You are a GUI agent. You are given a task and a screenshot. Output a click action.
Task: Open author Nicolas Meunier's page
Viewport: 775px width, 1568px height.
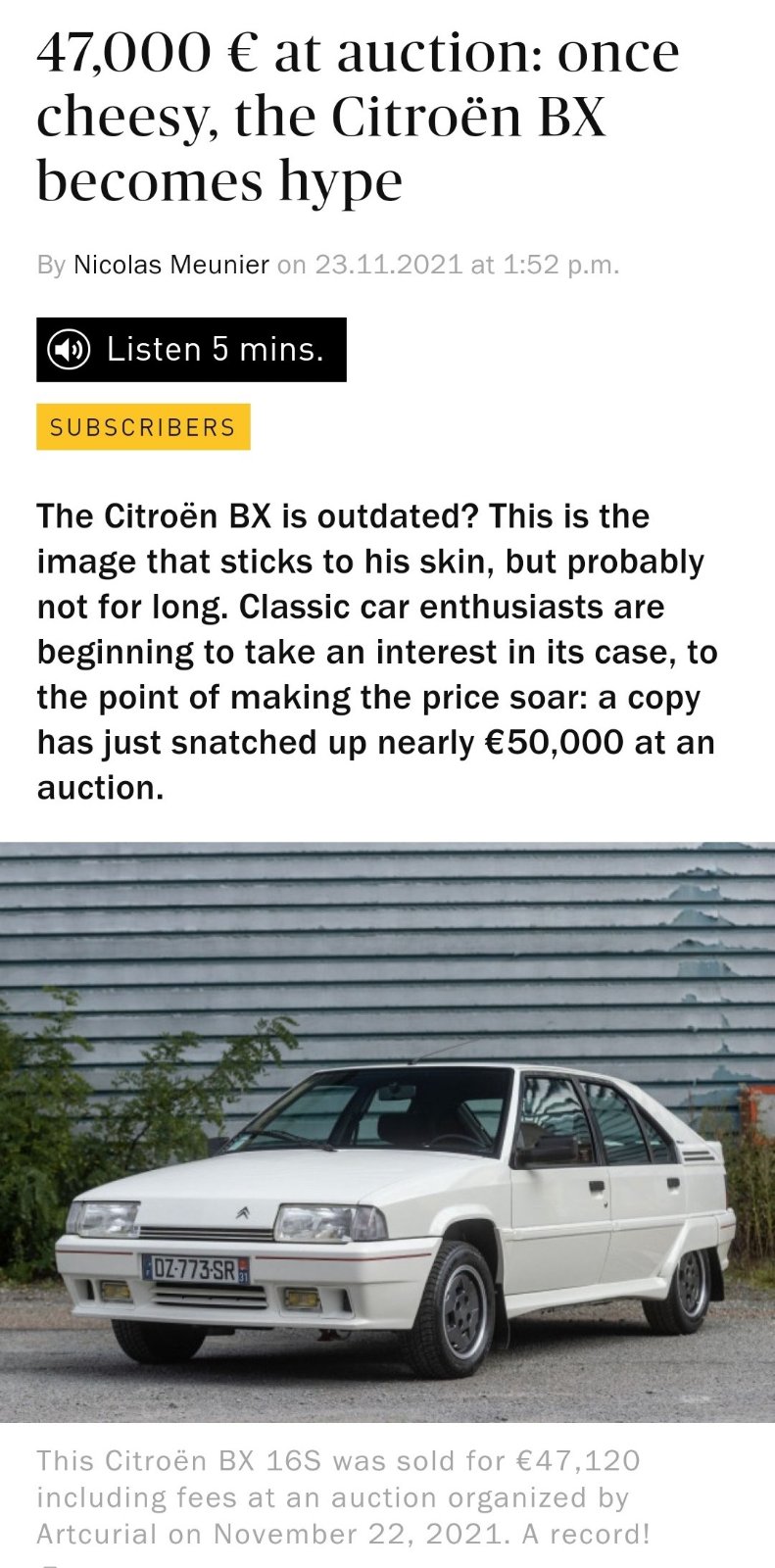coord(171,265)
